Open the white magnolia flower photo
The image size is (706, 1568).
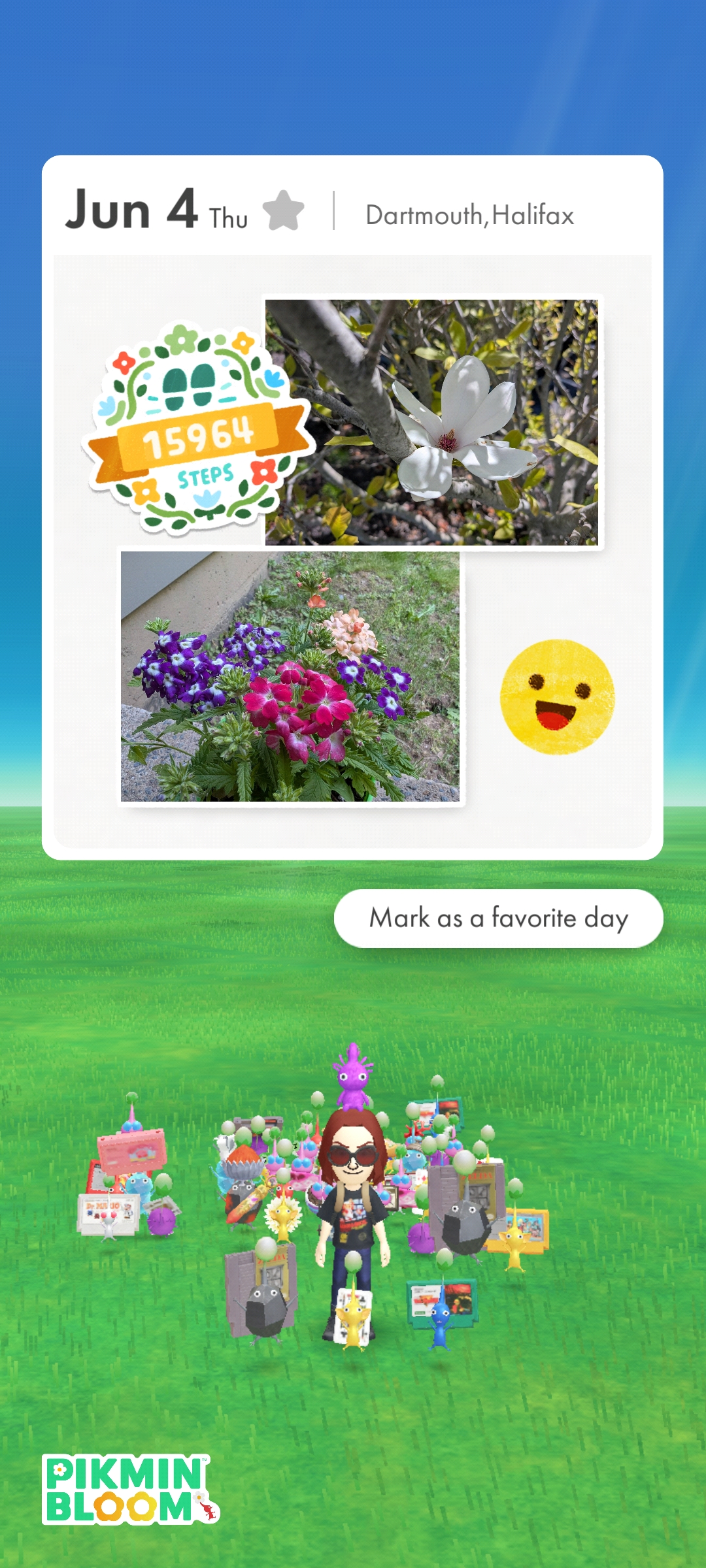pyautogui.click(x=432, y=422)
